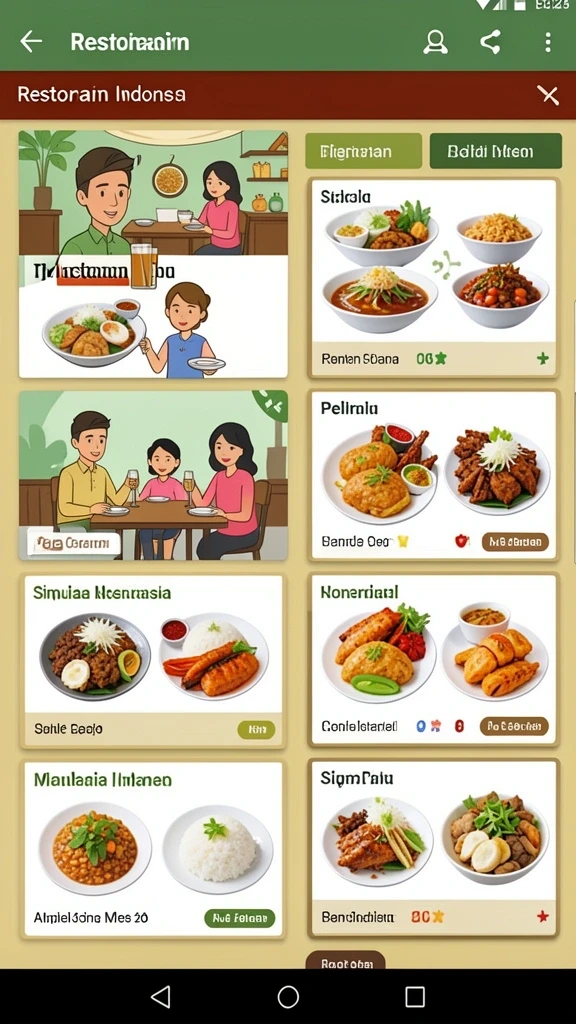Open the SigmPalu dish card
Screen dimensions: 576x1024
[434, 849]
